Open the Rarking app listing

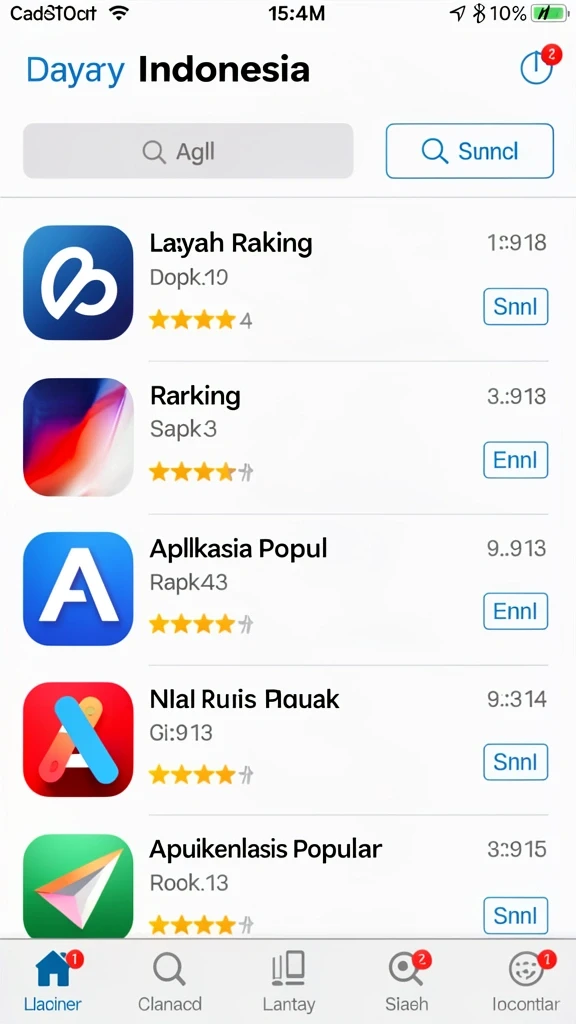[285, 436]
